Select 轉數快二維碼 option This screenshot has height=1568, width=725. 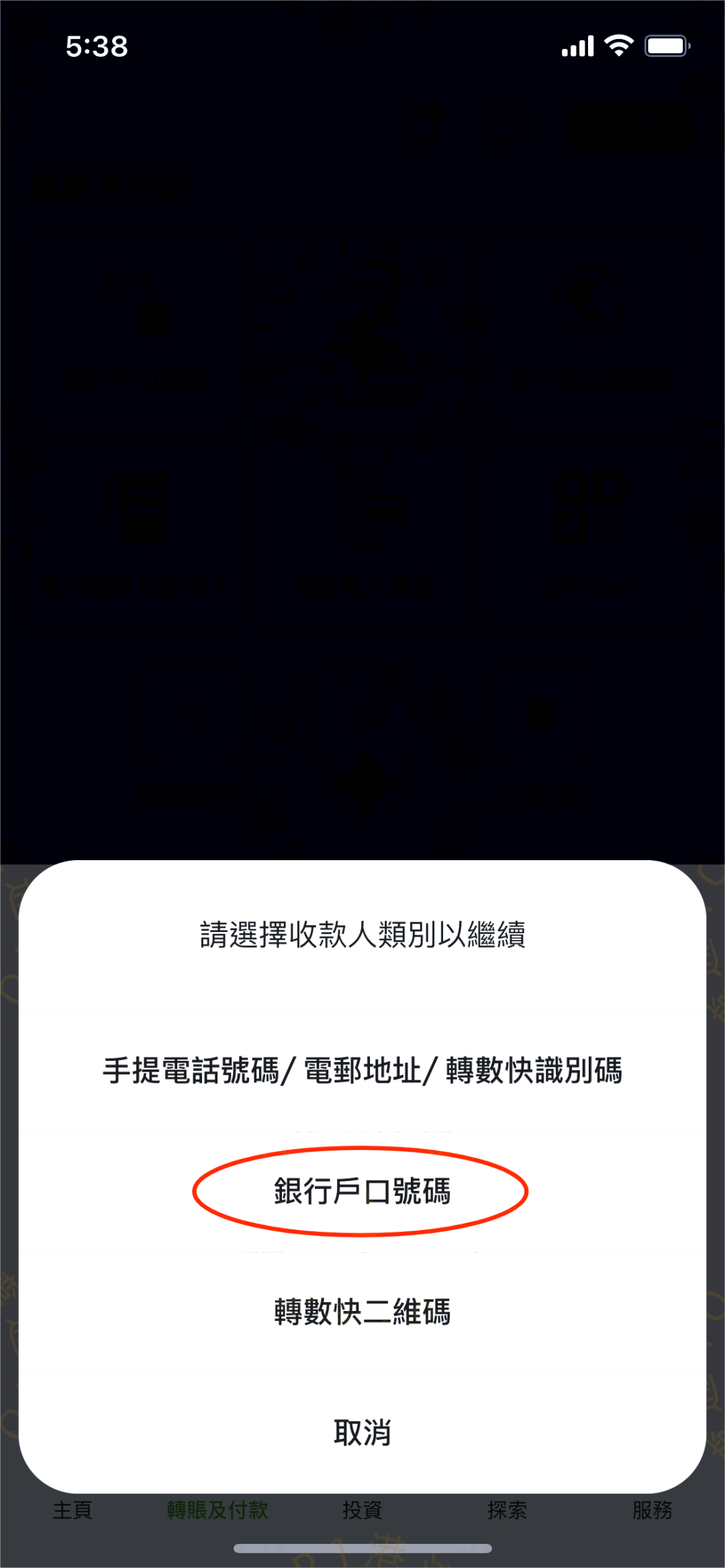click(362, 1312)
